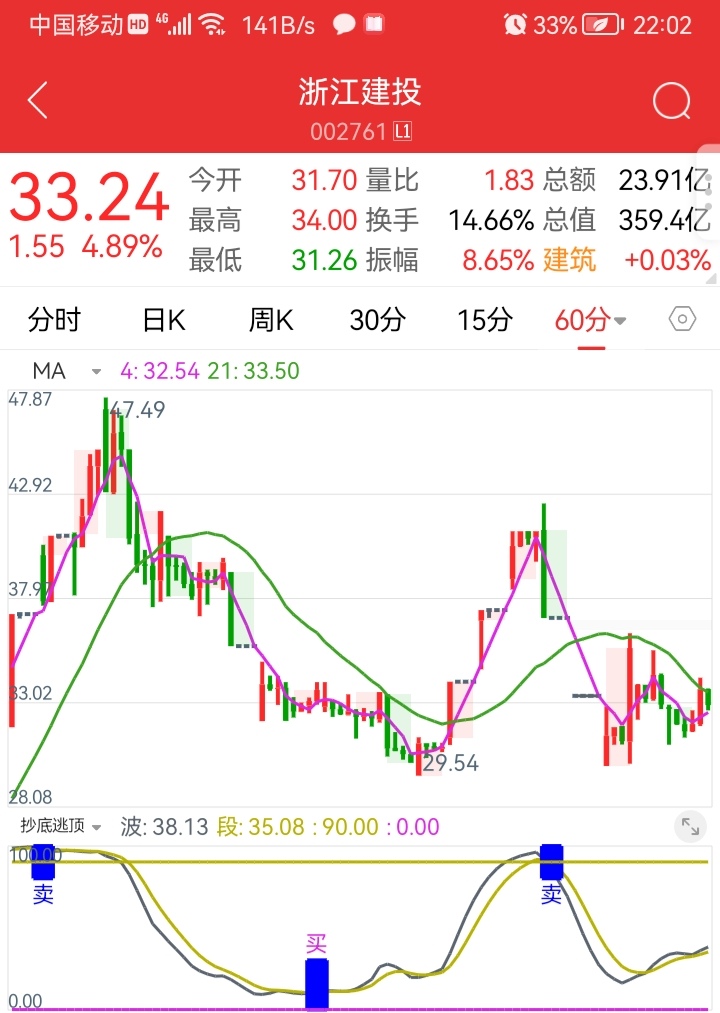The height and width of the screenshot is (1013, 720).
Task: Open chart settings hexagon icon
Action: (681, 320)
